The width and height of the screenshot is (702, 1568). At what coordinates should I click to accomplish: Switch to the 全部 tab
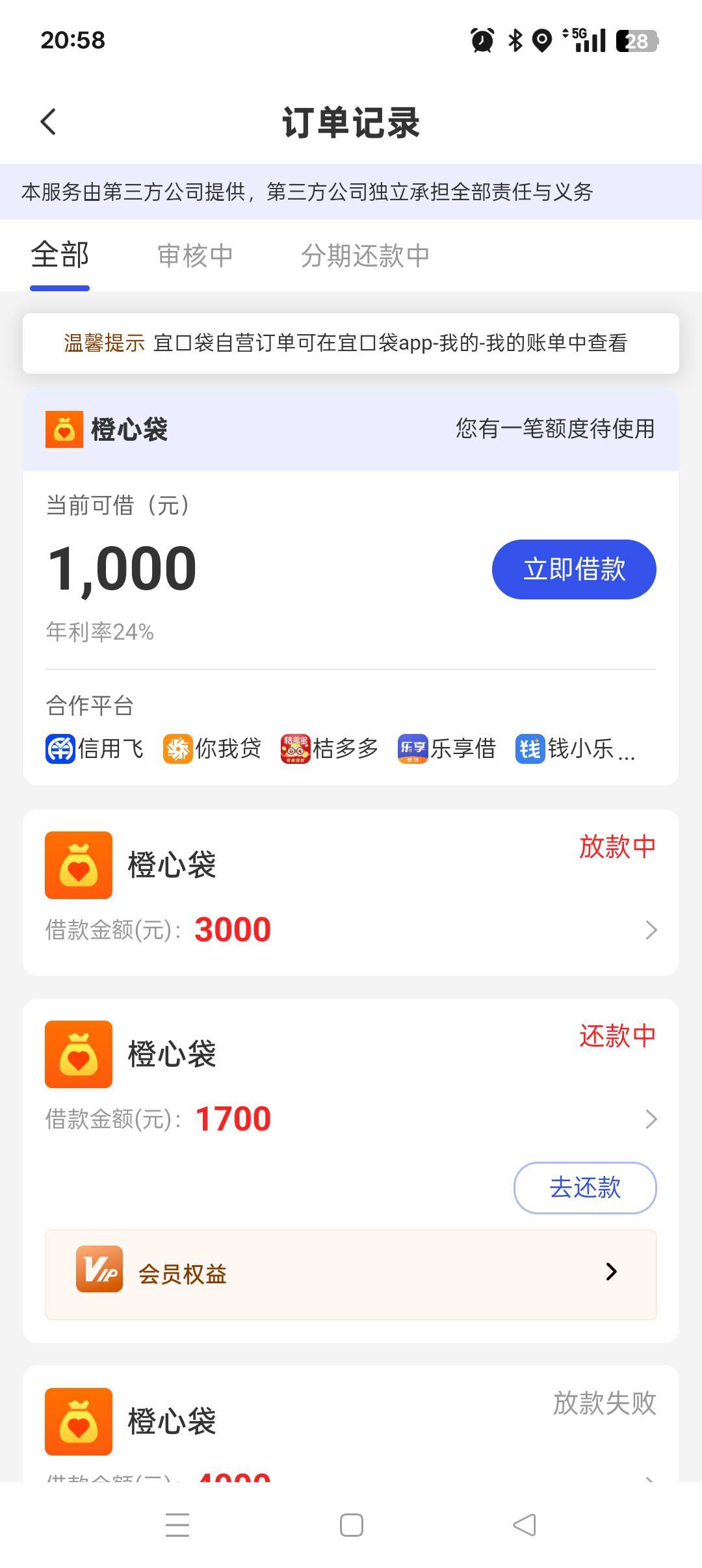pos(60,255)
